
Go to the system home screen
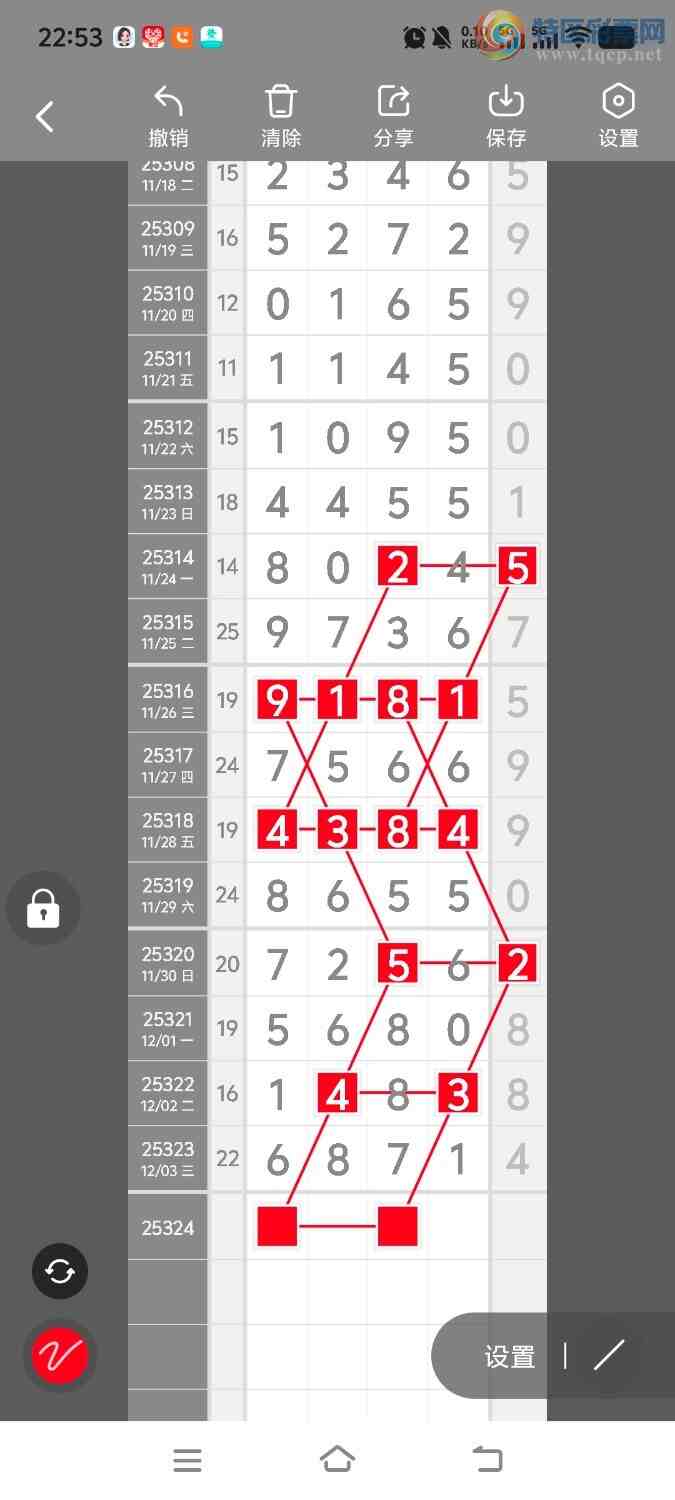[x=337, y=1460]
